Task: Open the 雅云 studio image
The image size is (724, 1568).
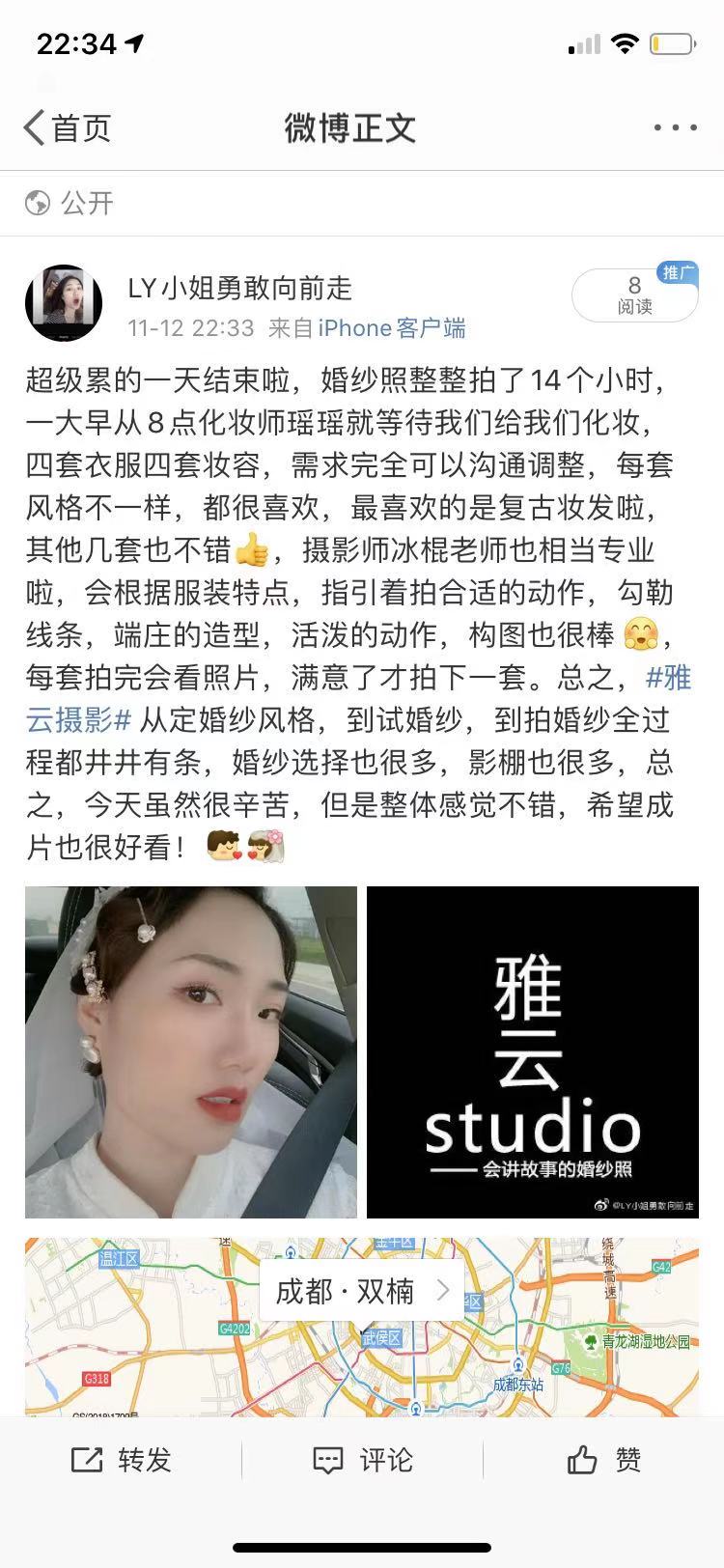Action: pyautogui.click(x=533, y=1051)
